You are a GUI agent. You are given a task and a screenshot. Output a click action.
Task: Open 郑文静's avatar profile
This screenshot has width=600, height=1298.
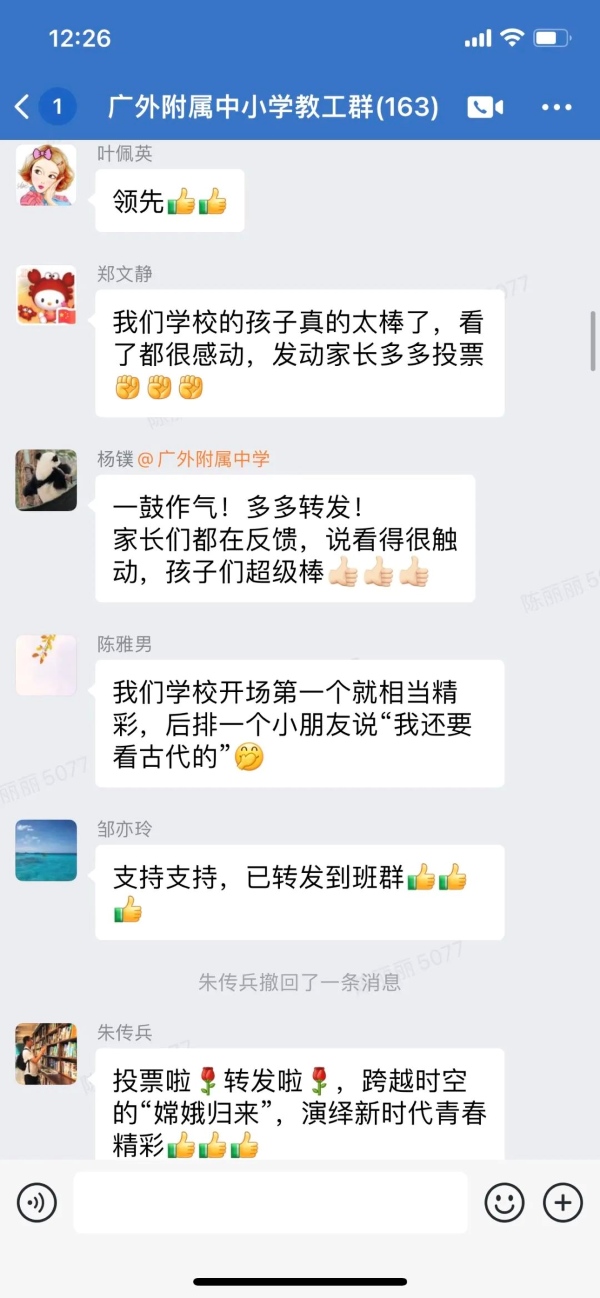click(46, 295)
